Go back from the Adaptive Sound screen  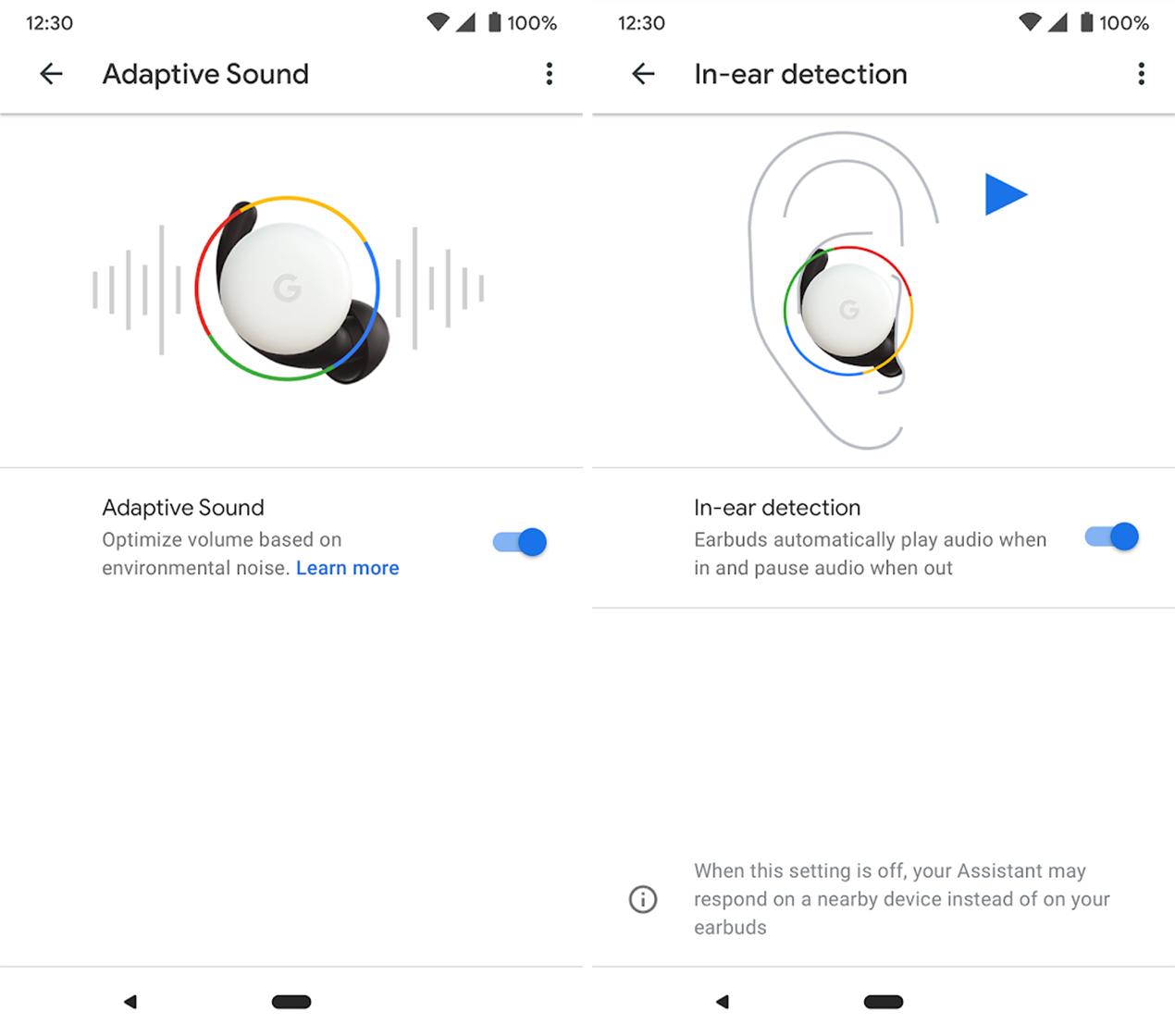[x=52, y=74]
